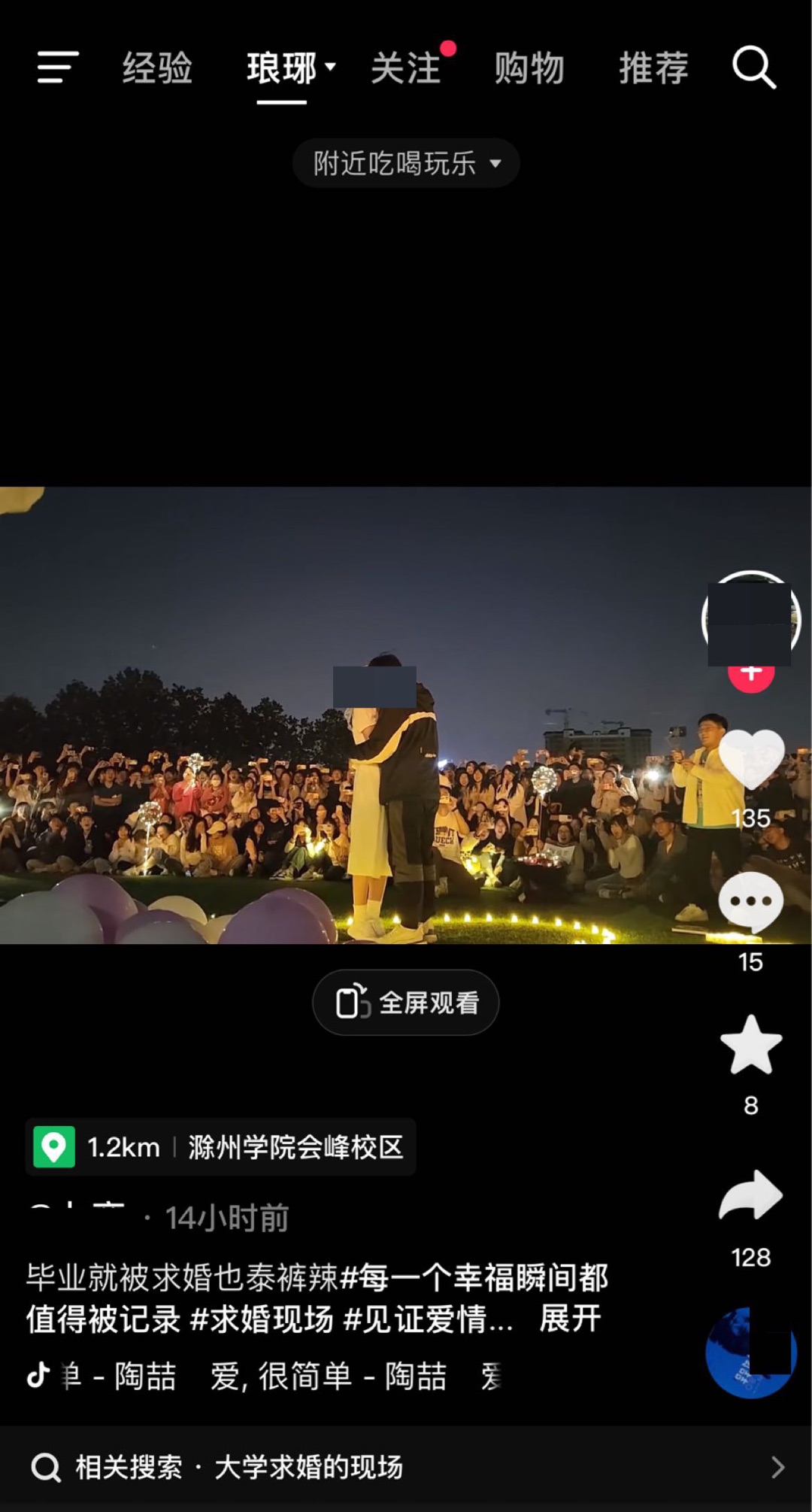
Task: Add video to favorites with star
Action: (x=750, y=1046)
